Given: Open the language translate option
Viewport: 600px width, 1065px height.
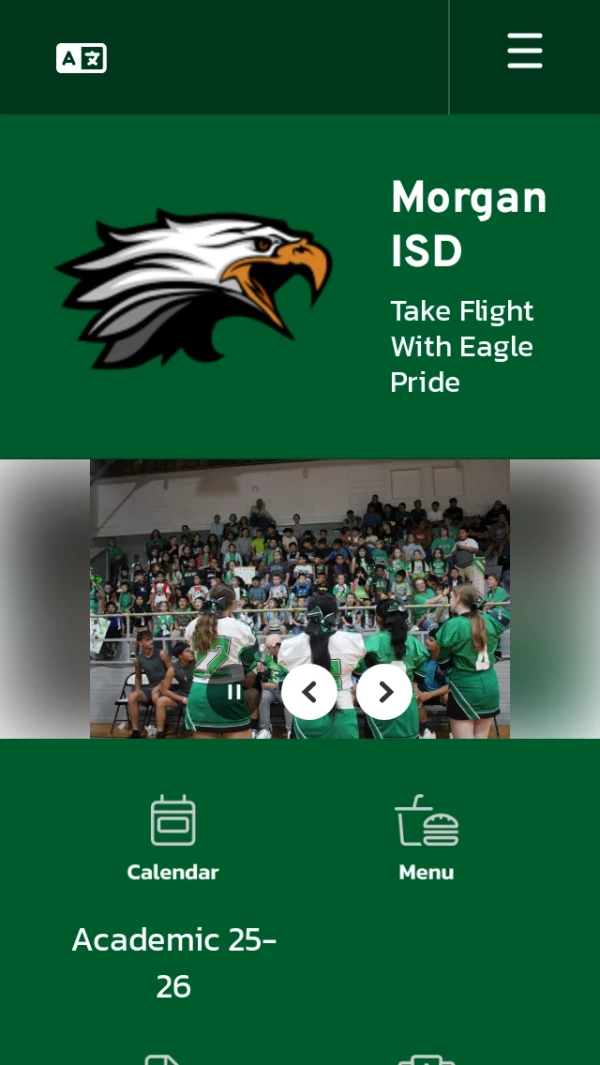Looking at the screenshot, I should coord(81,58).
